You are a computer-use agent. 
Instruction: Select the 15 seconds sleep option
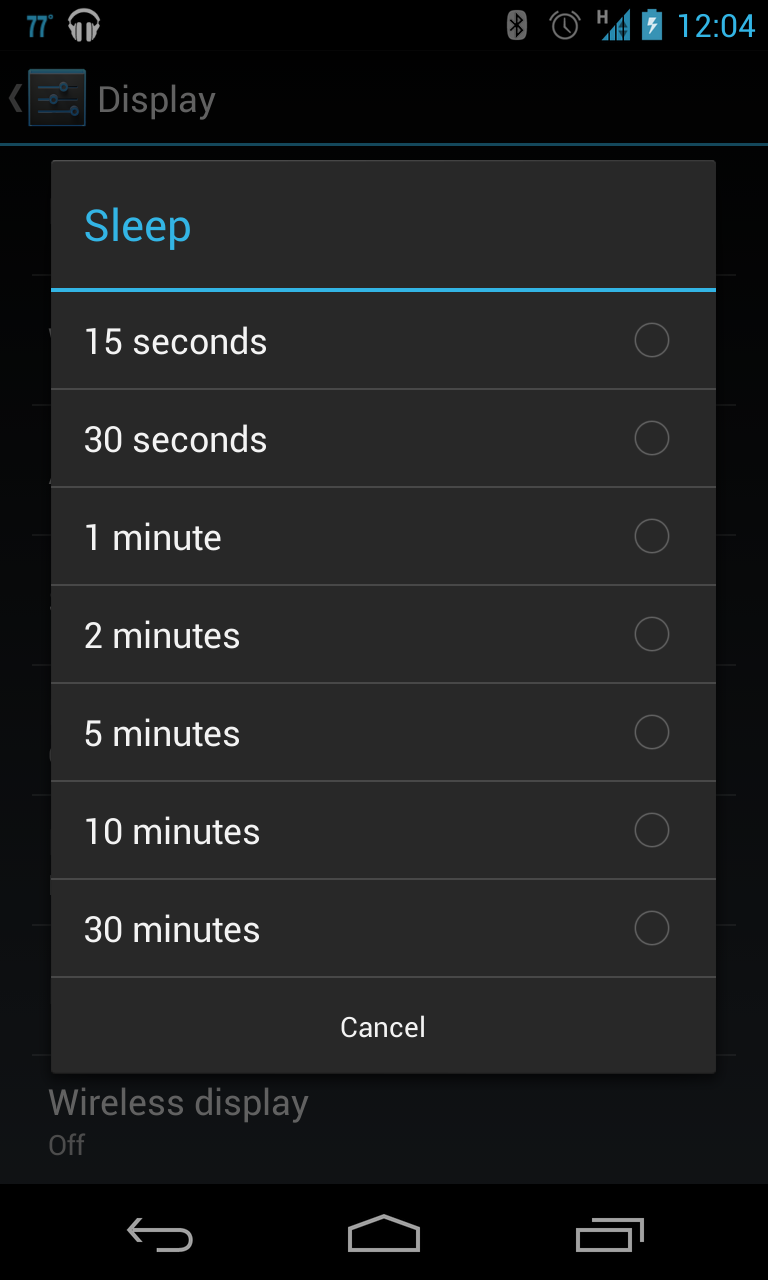pyautogui.click(x=383, y=340)
